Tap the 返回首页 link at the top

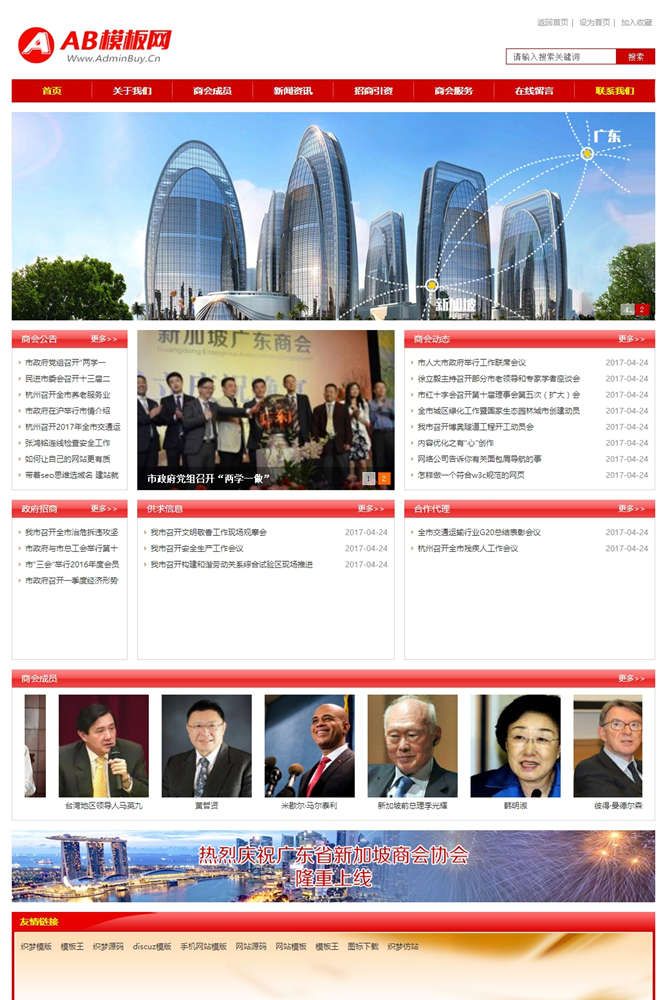coord(552,22)
